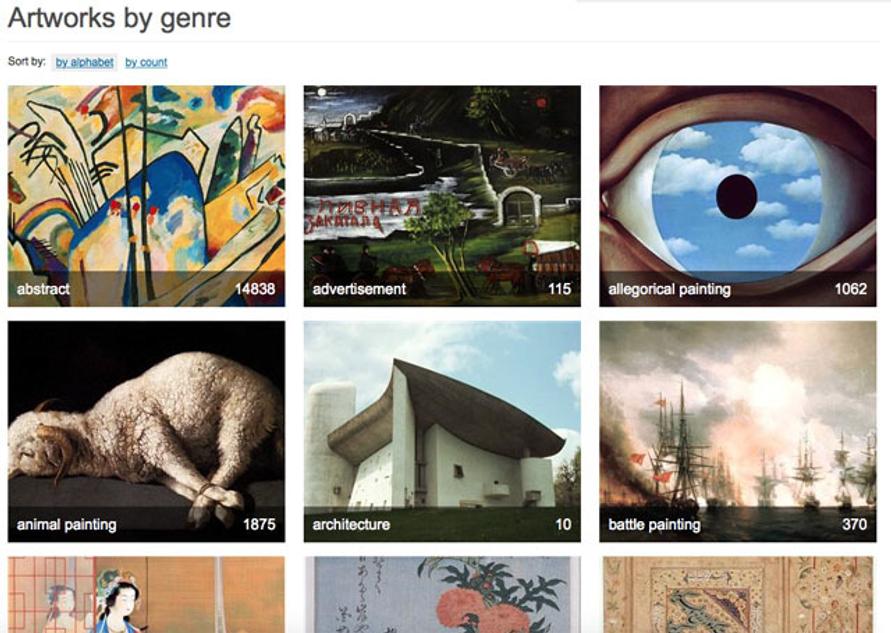
Task: Sort genres by alphabet
Action: (85, 62)
